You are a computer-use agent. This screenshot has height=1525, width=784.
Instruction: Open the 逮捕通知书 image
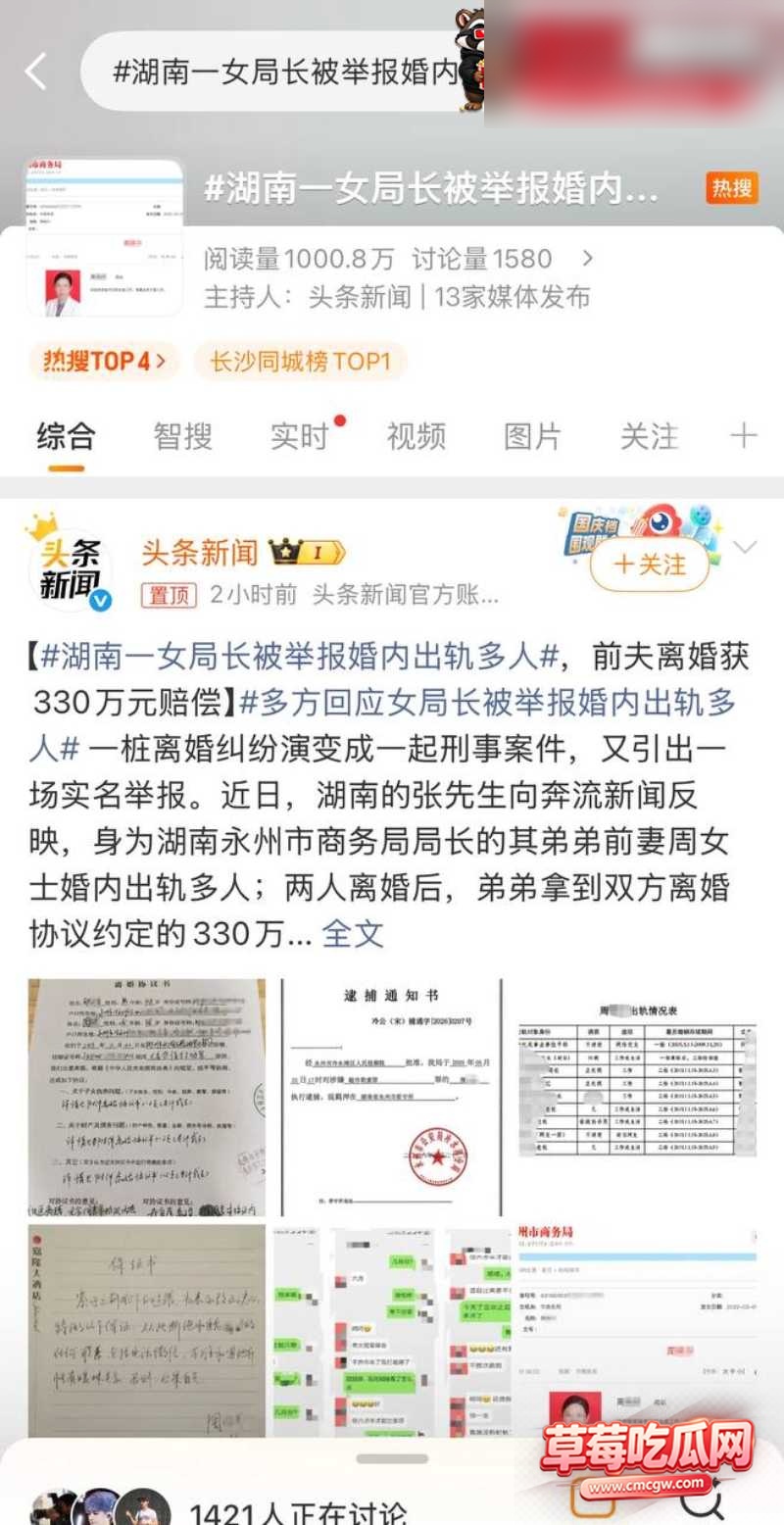pyautogui.click(x=392, y=1098)
